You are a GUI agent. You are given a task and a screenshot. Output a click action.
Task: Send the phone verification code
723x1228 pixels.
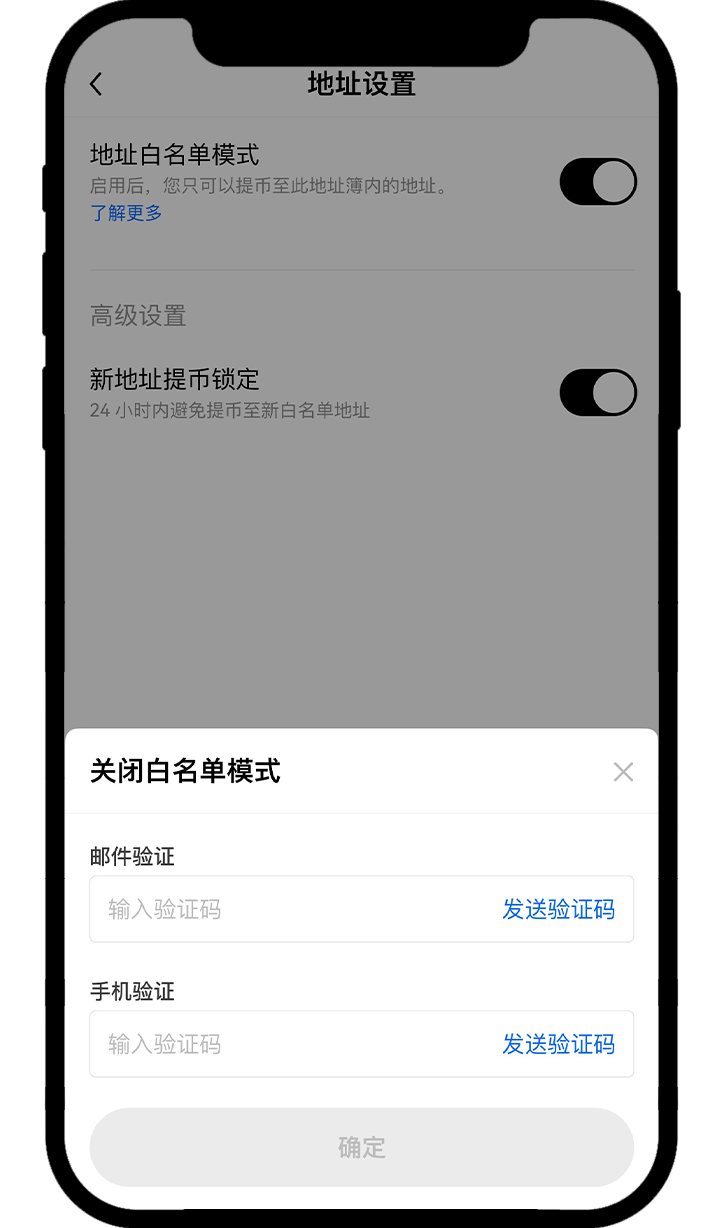(558, 1044)
